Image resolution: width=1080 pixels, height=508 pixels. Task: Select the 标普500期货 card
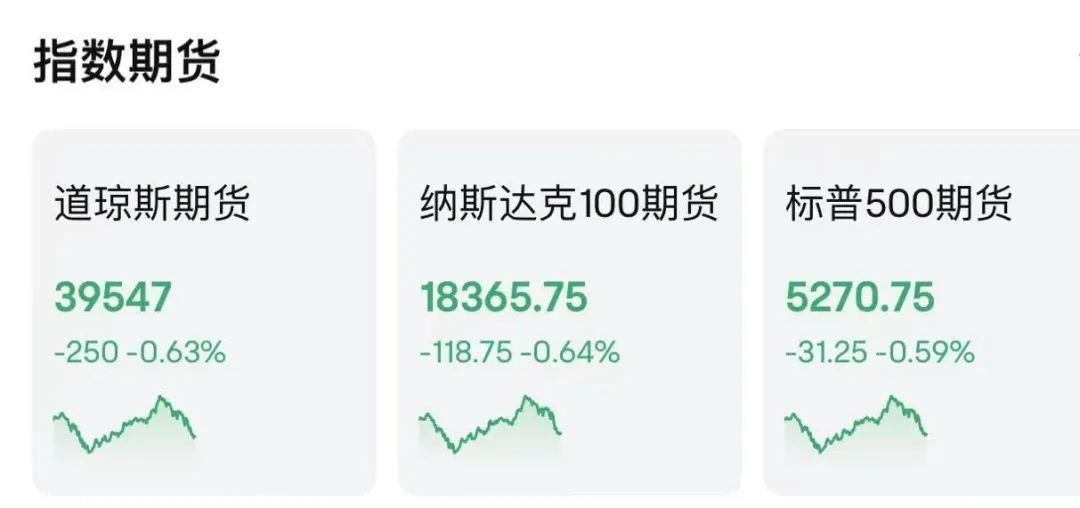pyautogui.click(x=920, y=312)
